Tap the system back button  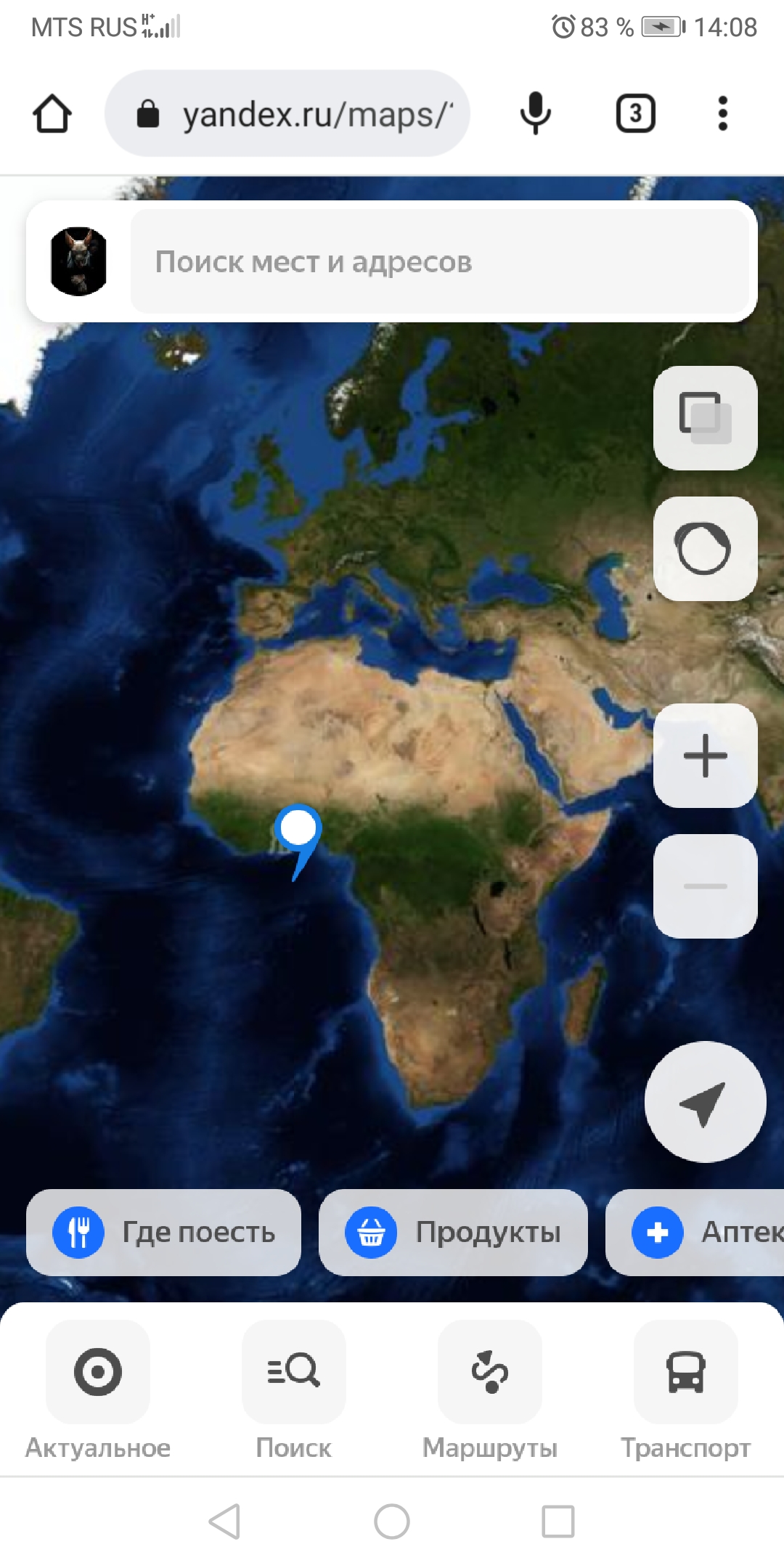click(225, 1521)
